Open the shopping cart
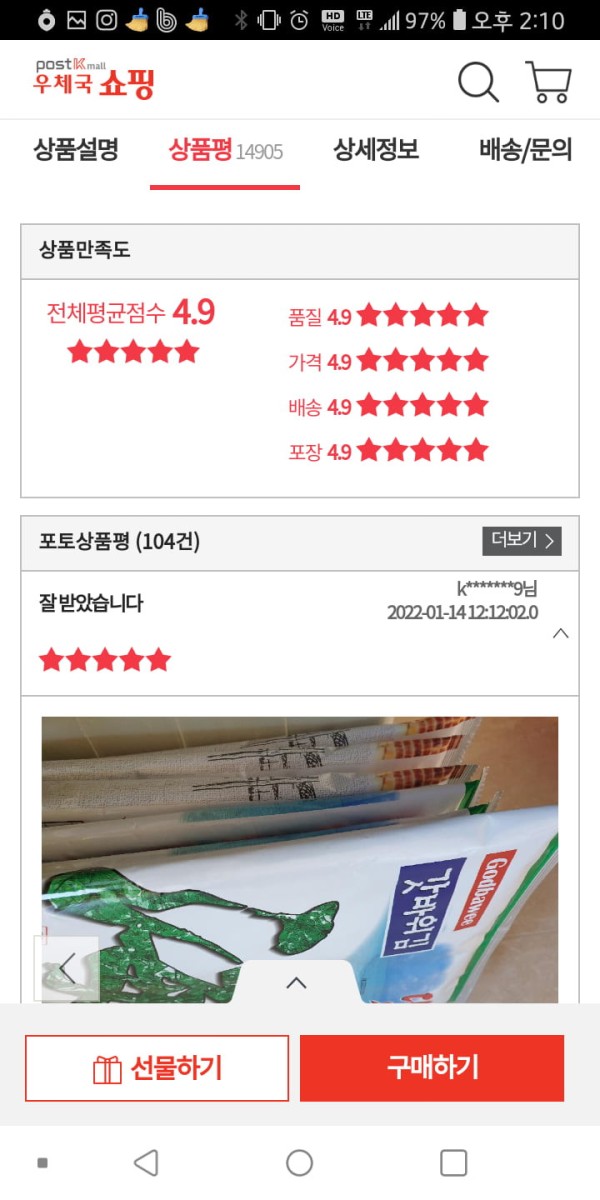The height and width of the screenshot is (1200, 600). (x=548, y=82)
